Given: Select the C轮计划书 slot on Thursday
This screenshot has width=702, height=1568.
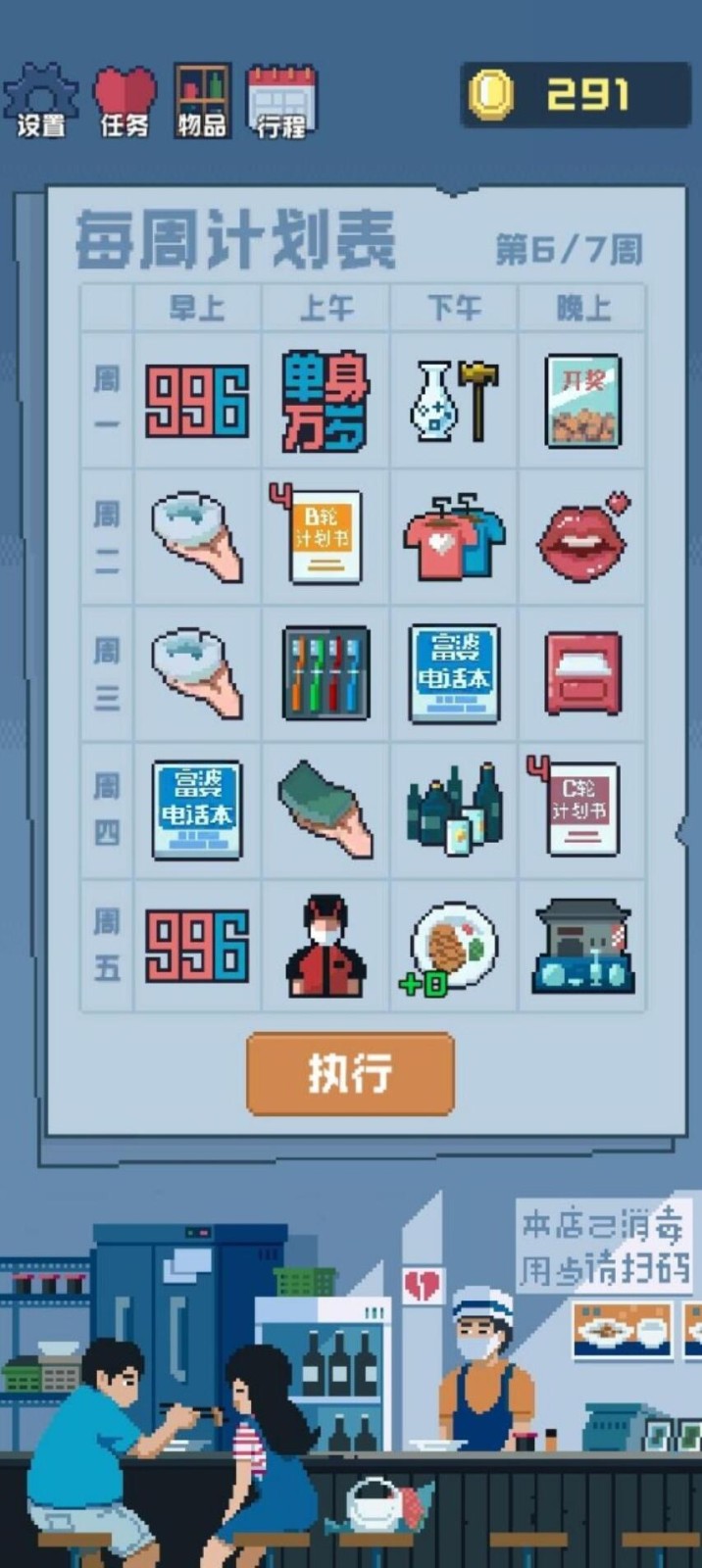Looking at the screenshot, I should point(582,809).
